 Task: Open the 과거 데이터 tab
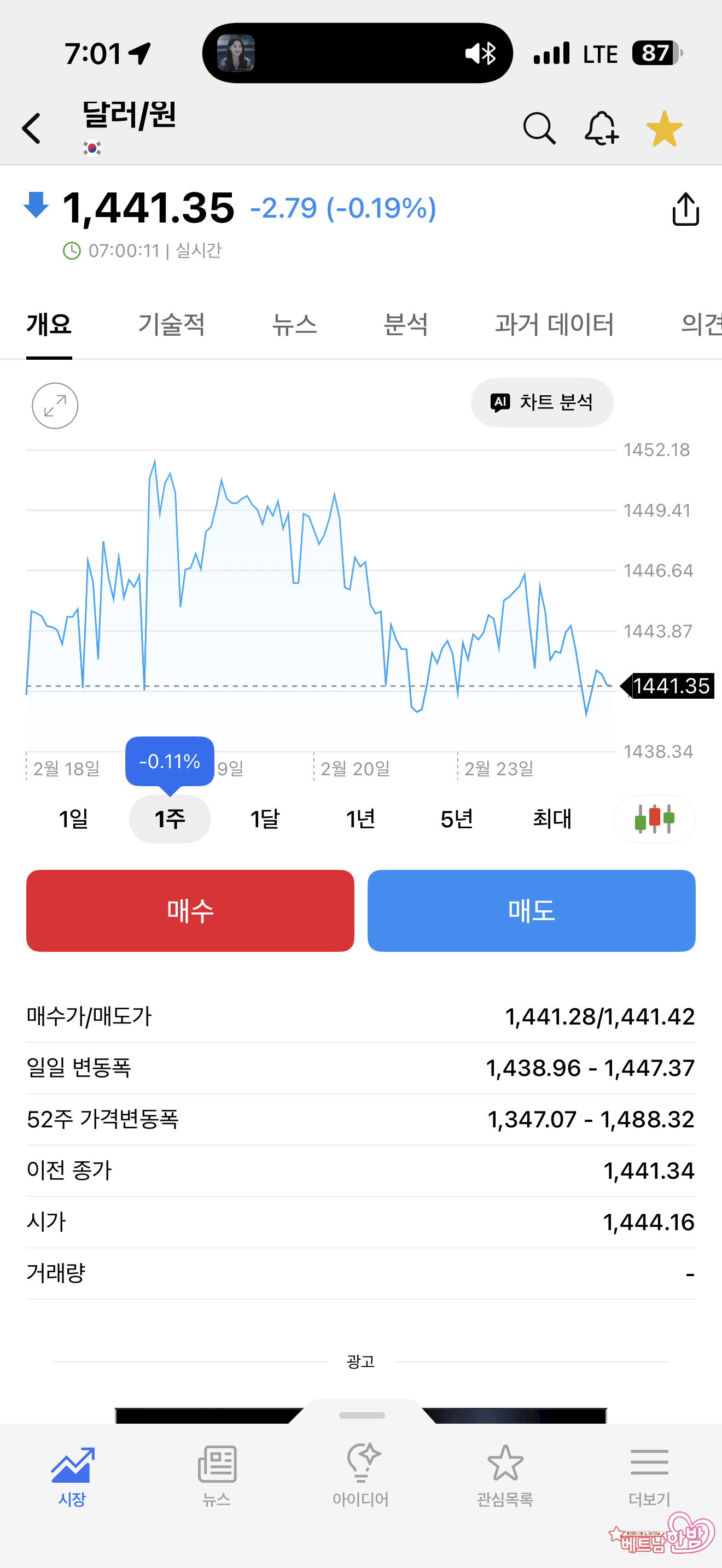click(x=554, y=324)
